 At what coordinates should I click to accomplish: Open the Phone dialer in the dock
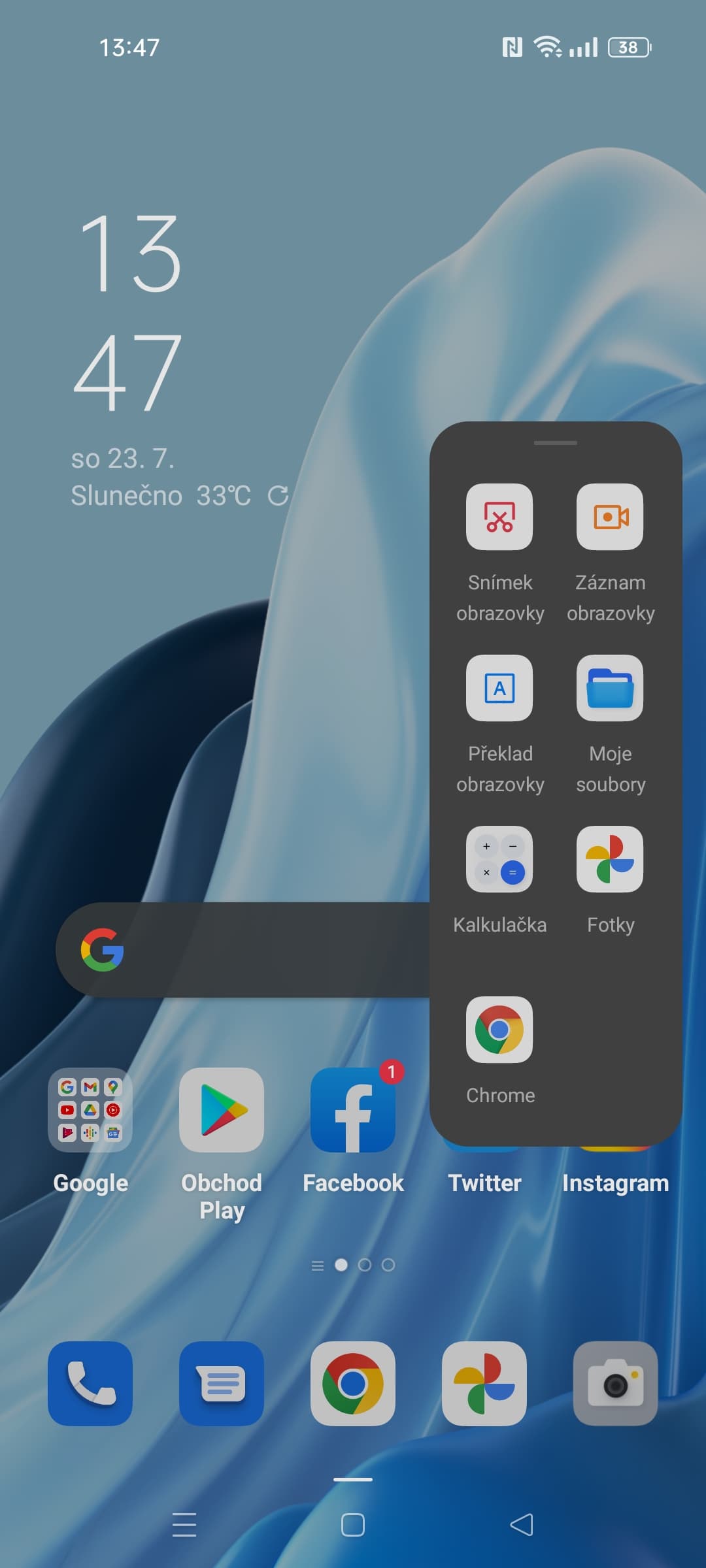point(90,1383)
